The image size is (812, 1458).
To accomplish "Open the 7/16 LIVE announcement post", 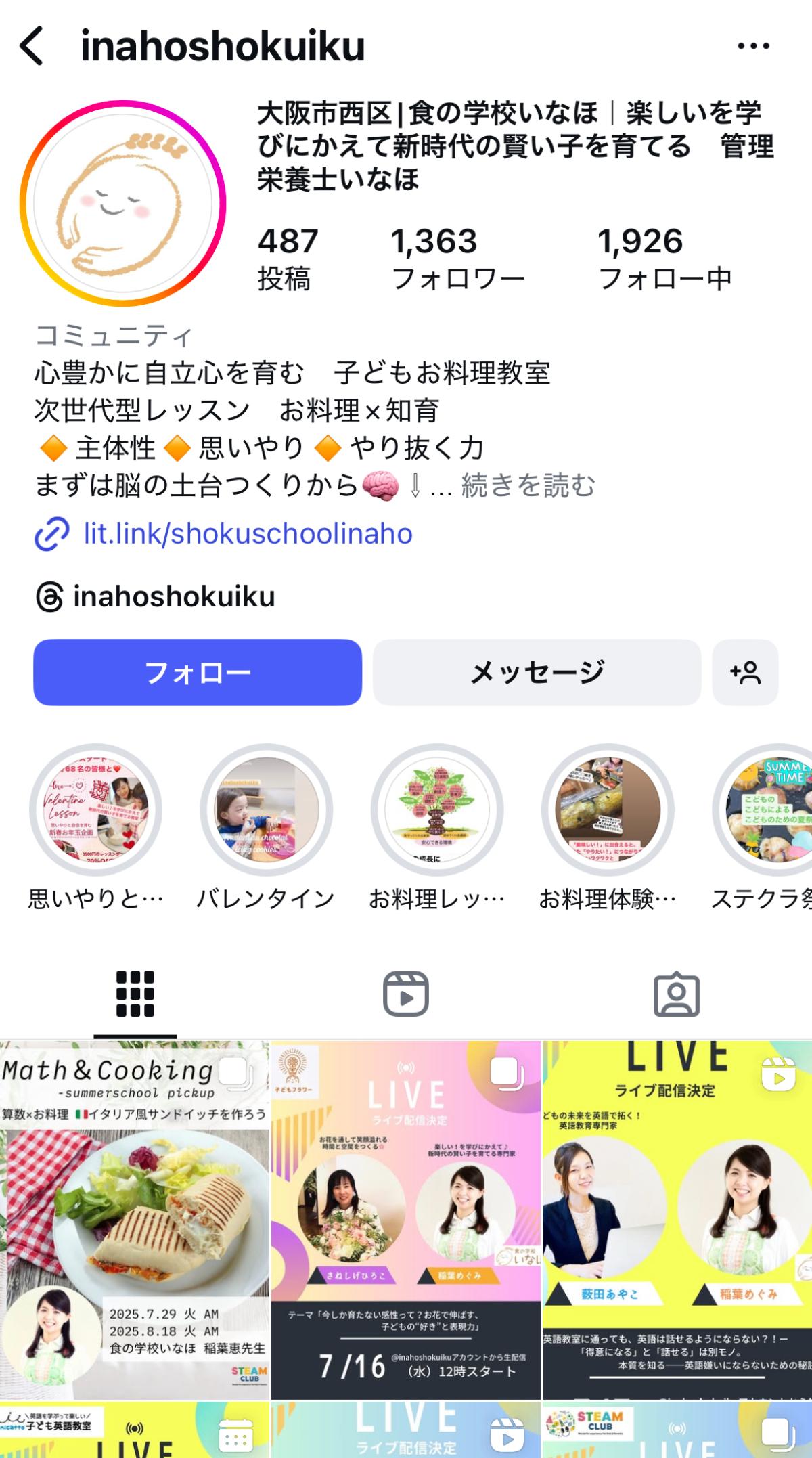I will [406, 1220].
